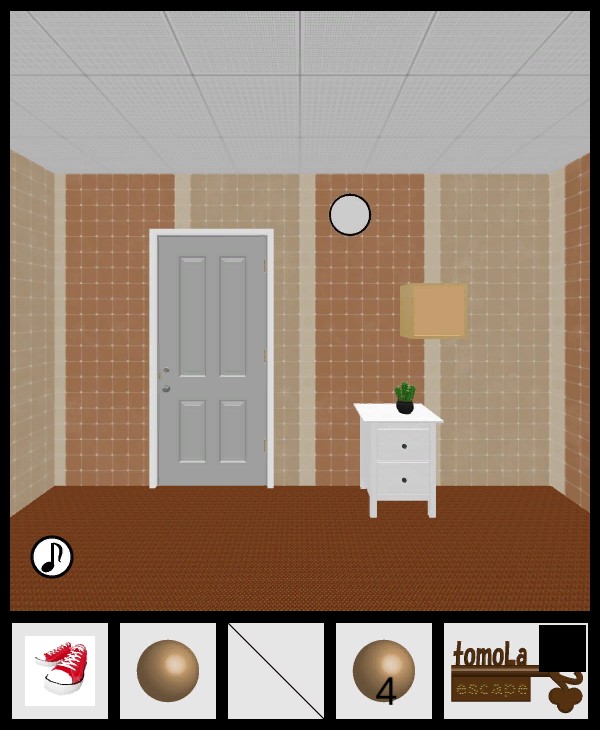Select the bronze ball marked 4
This screenshot has width=600, height=730.
pos(384,670)
